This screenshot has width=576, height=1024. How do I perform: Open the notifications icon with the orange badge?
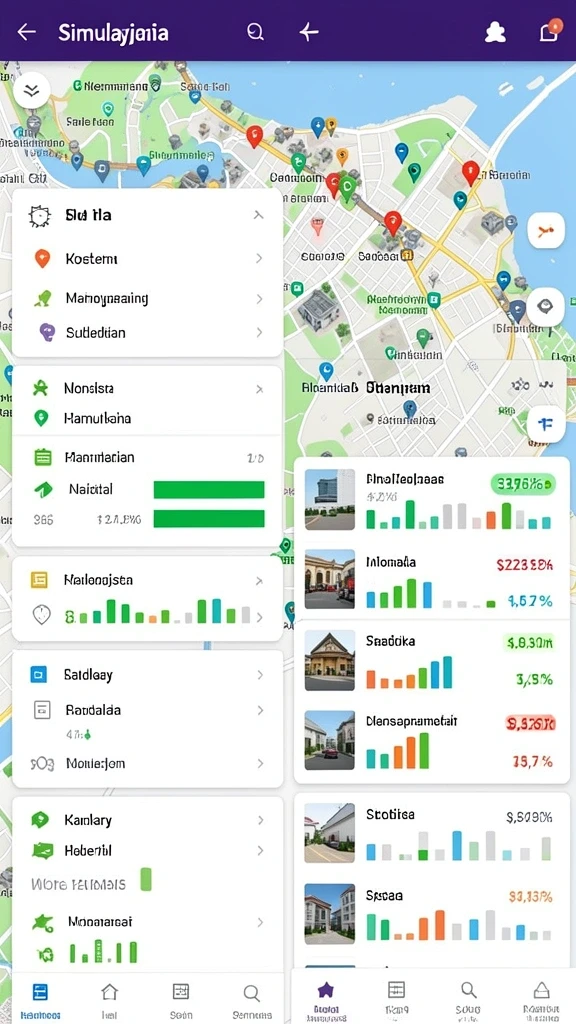click(x=549, y=31)
